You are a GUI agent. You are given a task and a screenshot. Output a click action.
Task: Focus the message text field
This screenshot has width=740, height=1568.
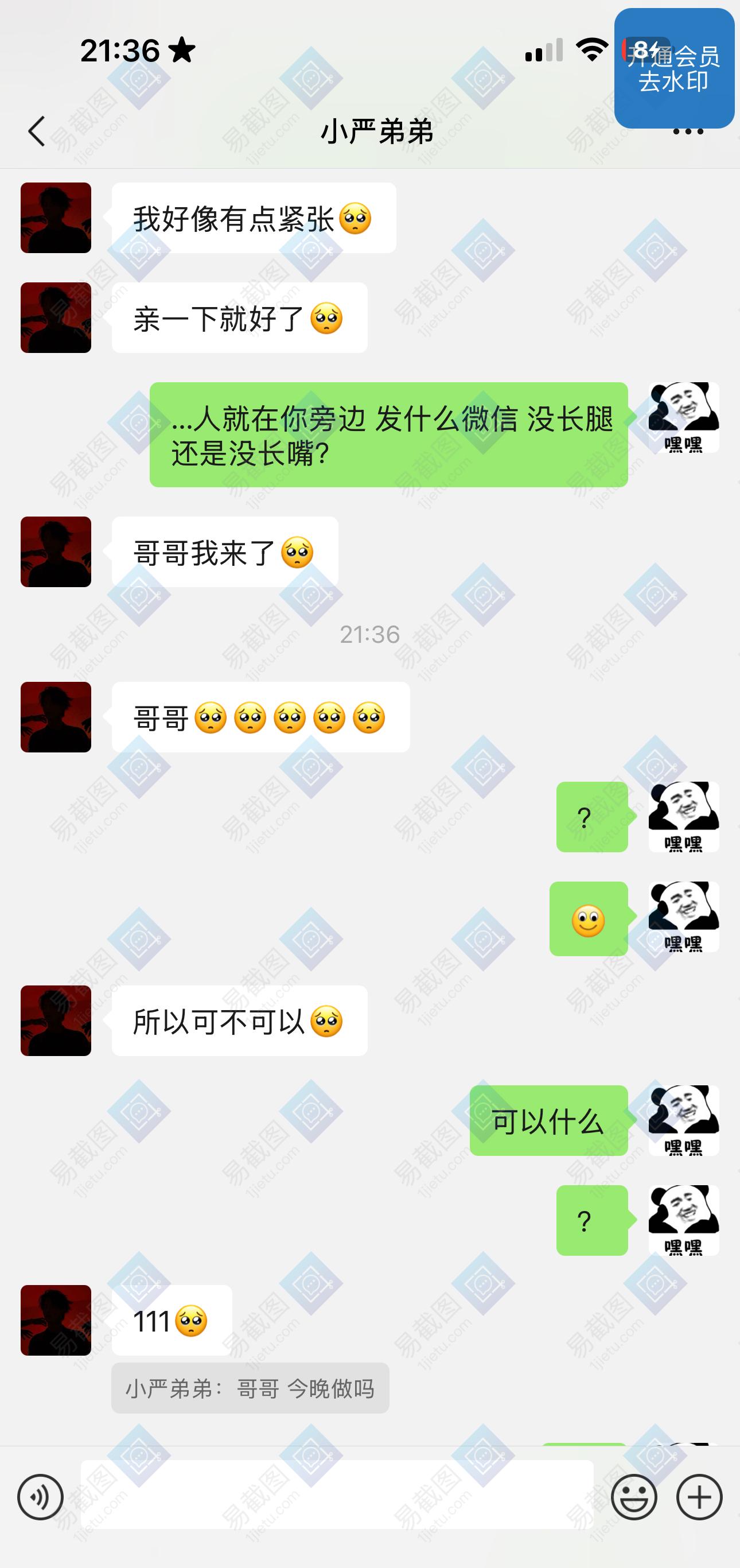coord(337,1495)
